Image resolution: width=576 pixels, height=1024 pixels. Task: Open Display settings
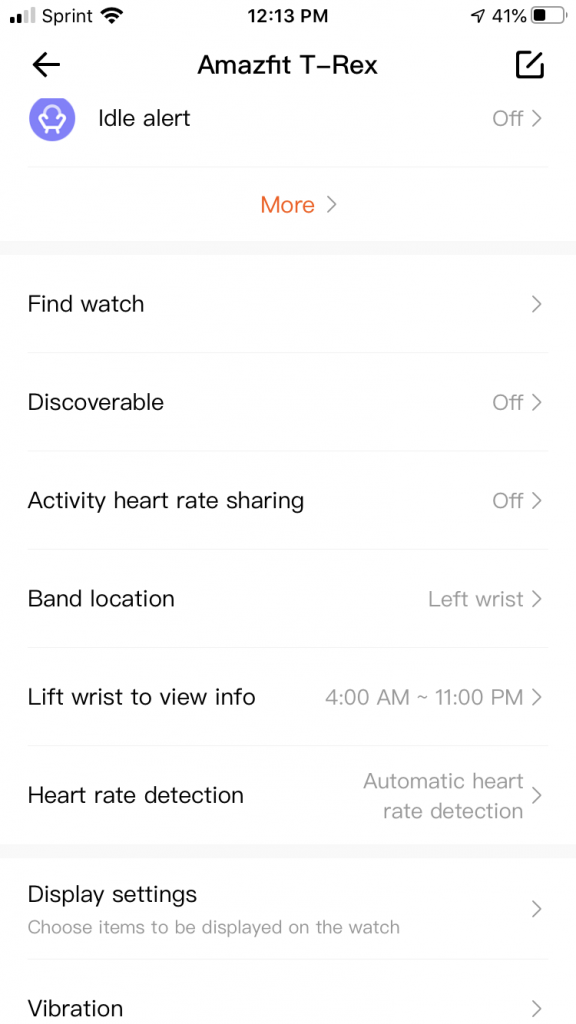click(288, 909)
